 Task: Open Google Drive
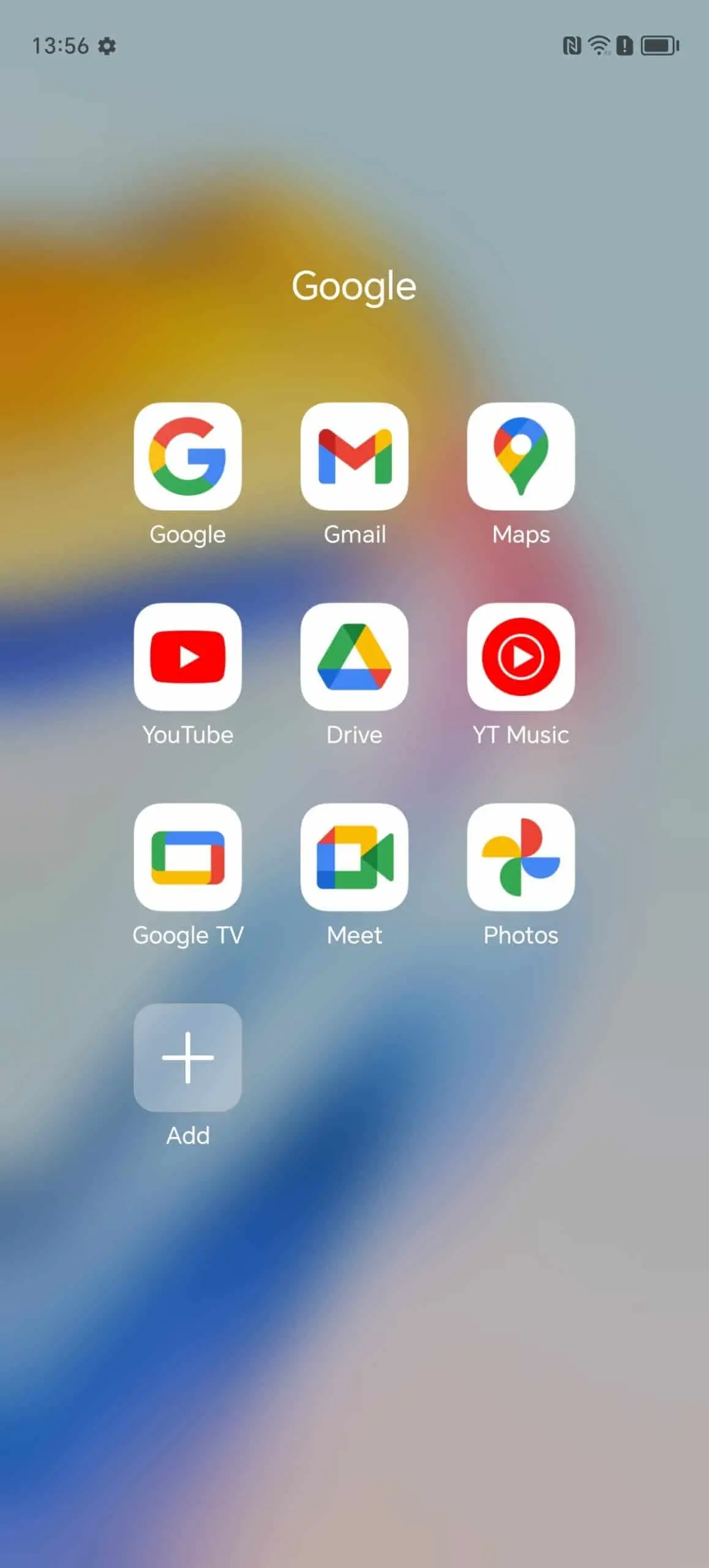click(354, 657)
